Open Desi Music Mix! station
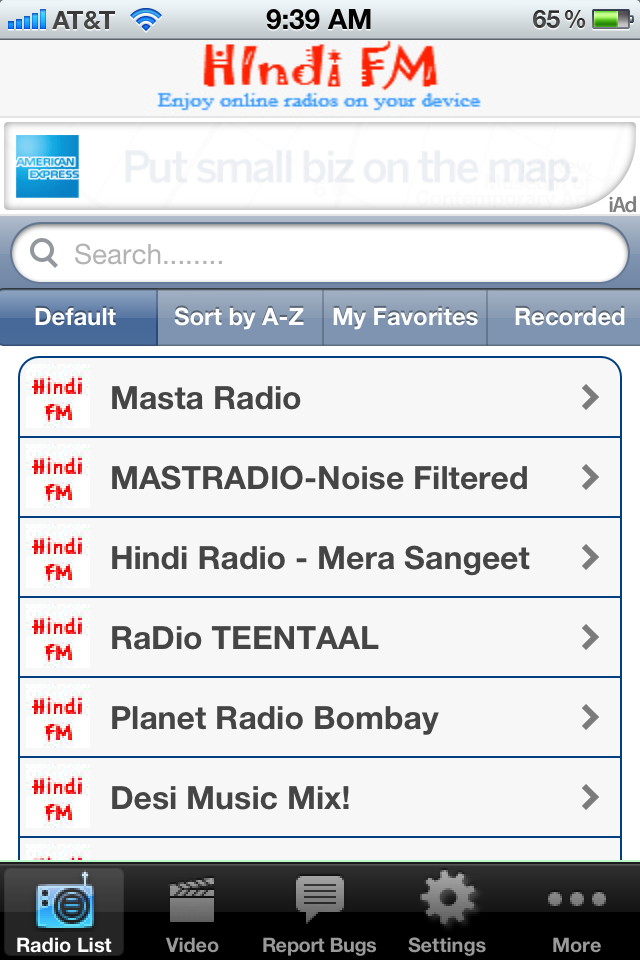Screen dimensions: 640x960 pyautogui.click(x=320, y=798)
